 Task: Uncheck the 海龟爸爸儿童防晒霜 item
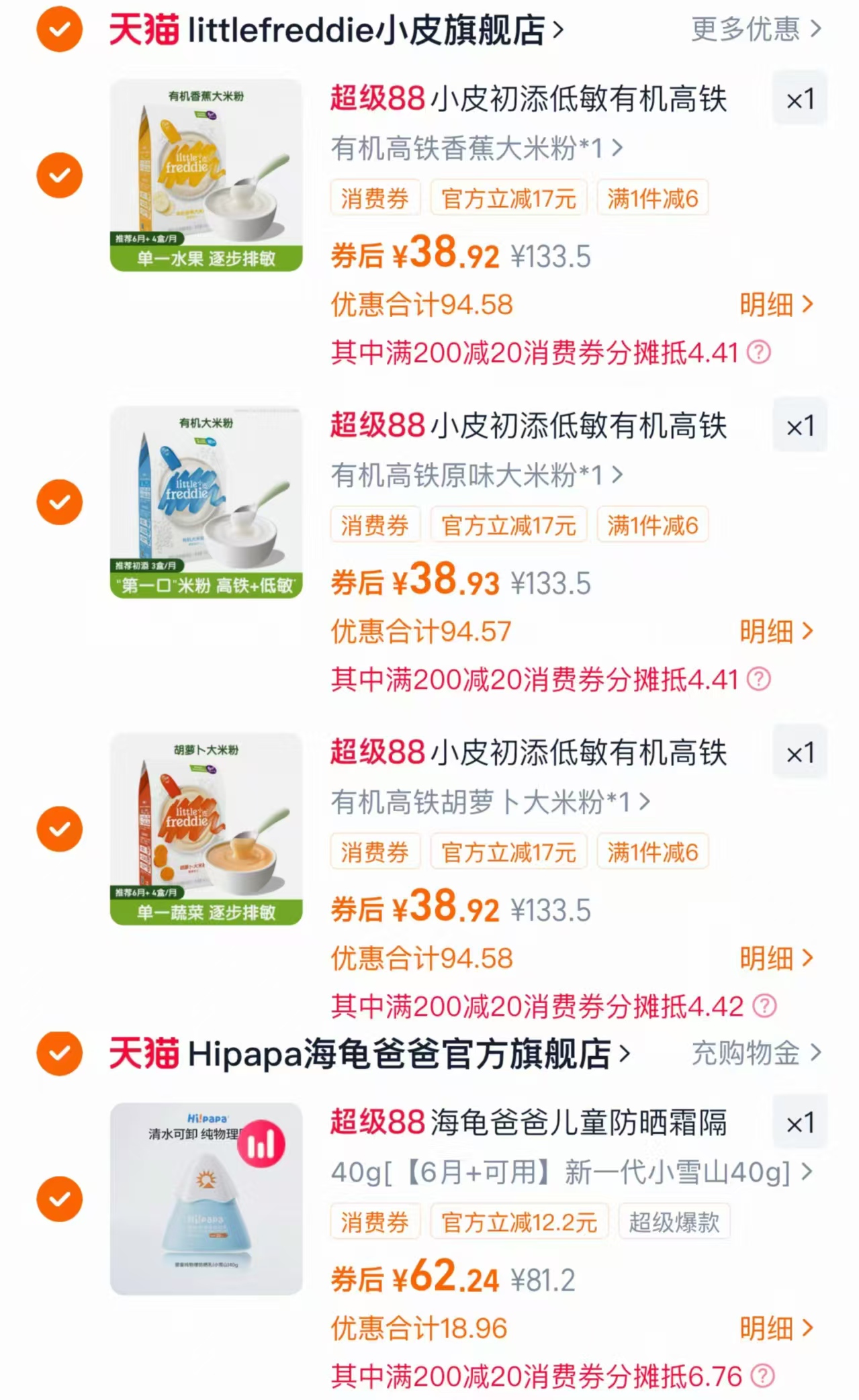(59, 1199)
